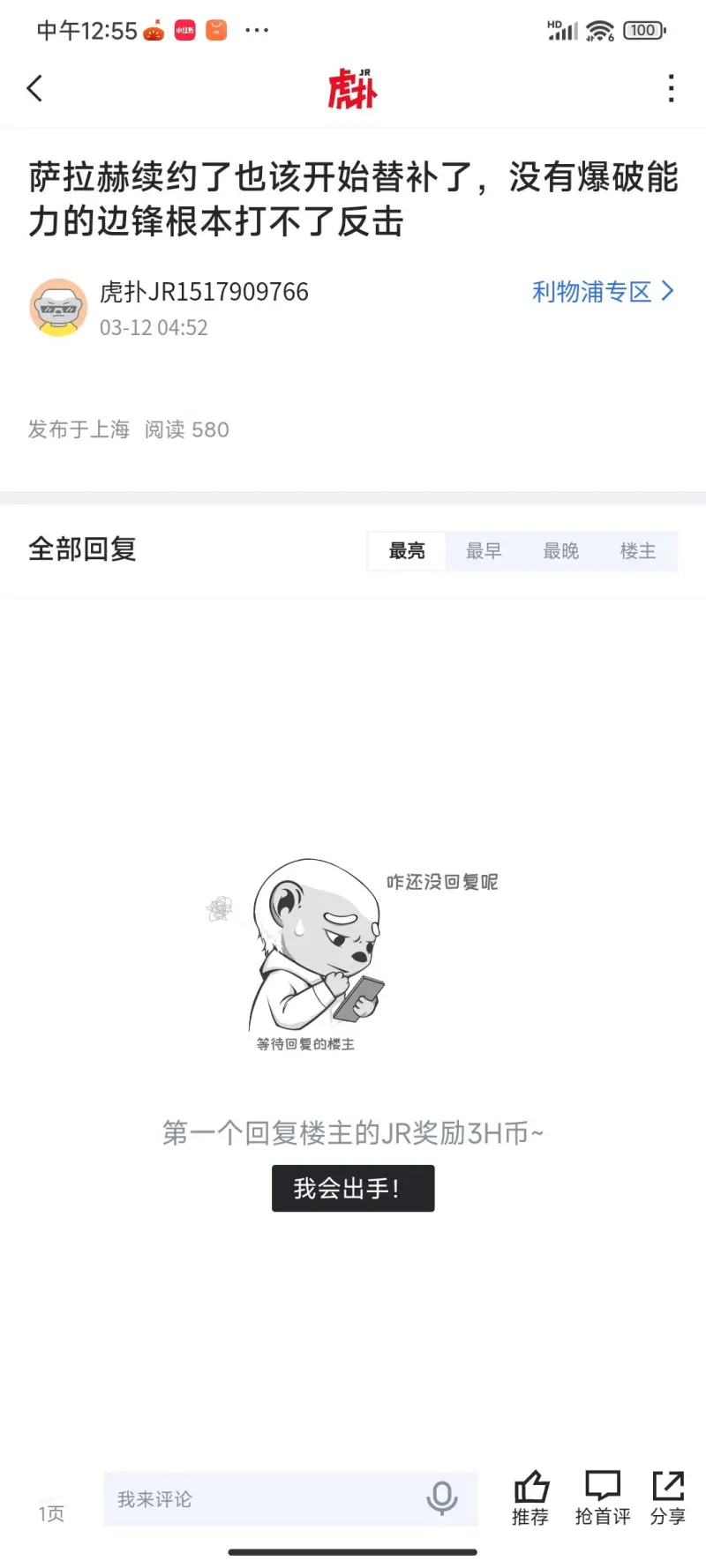Switch to the 最亮 reply sorting tab
The image size is (706, 1568).
click(x=407, y=551)
